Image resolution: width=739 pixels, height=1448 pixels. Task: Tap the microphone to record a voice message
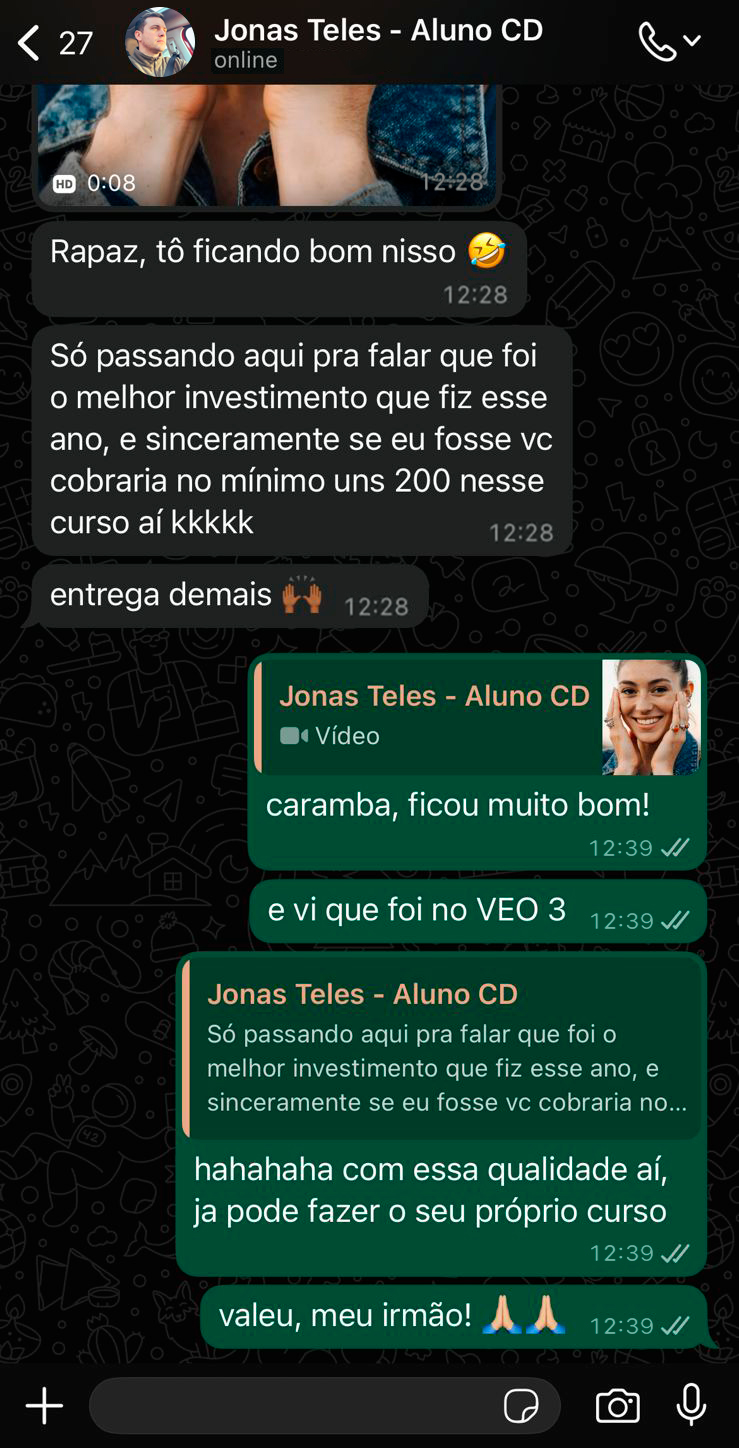pyautogui.click(x=689, y=1404)
